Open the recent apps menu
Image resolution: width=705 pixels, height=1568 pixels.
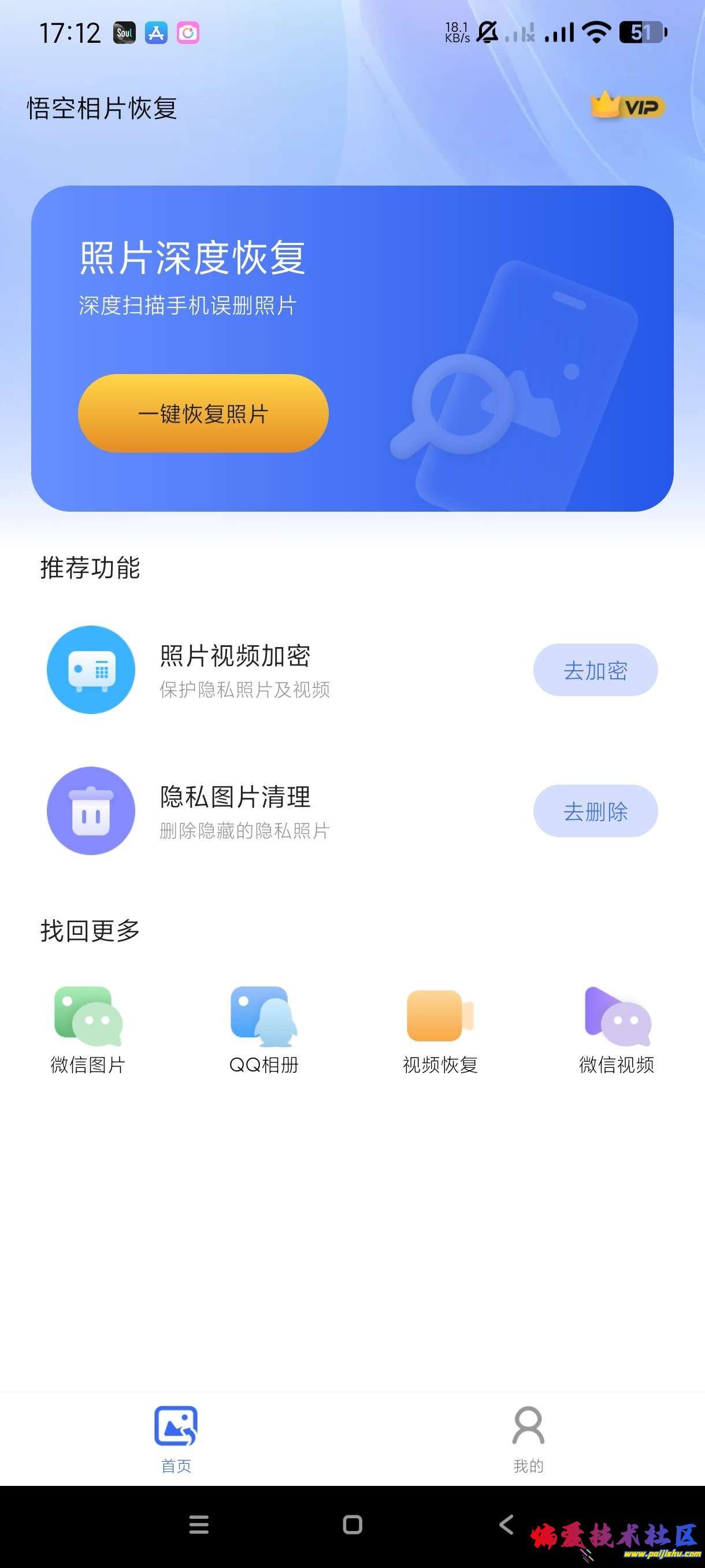(199, 1525)
